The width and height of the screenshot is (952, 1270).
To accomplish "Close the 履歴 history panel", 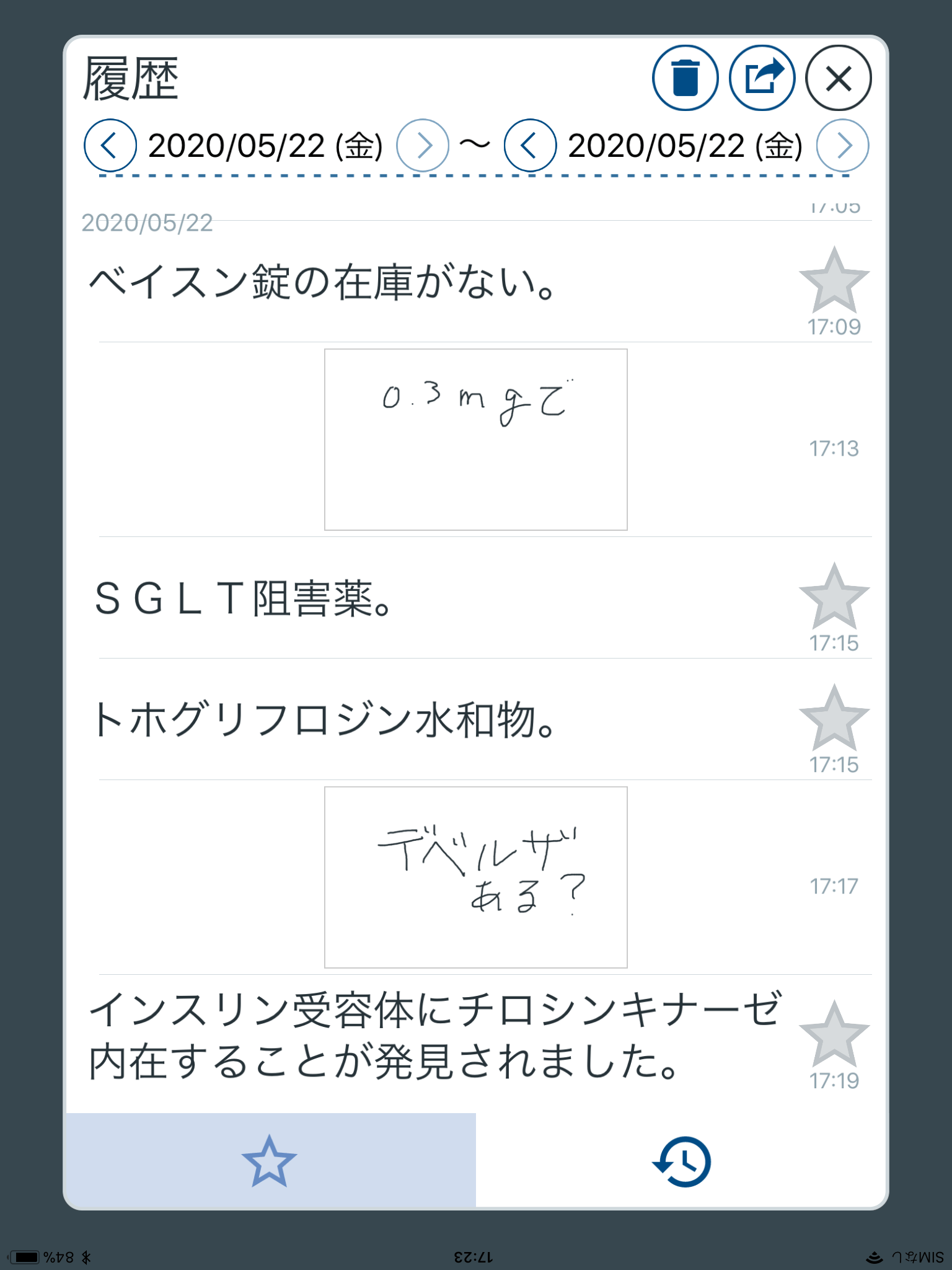I will tap(838, 79).
